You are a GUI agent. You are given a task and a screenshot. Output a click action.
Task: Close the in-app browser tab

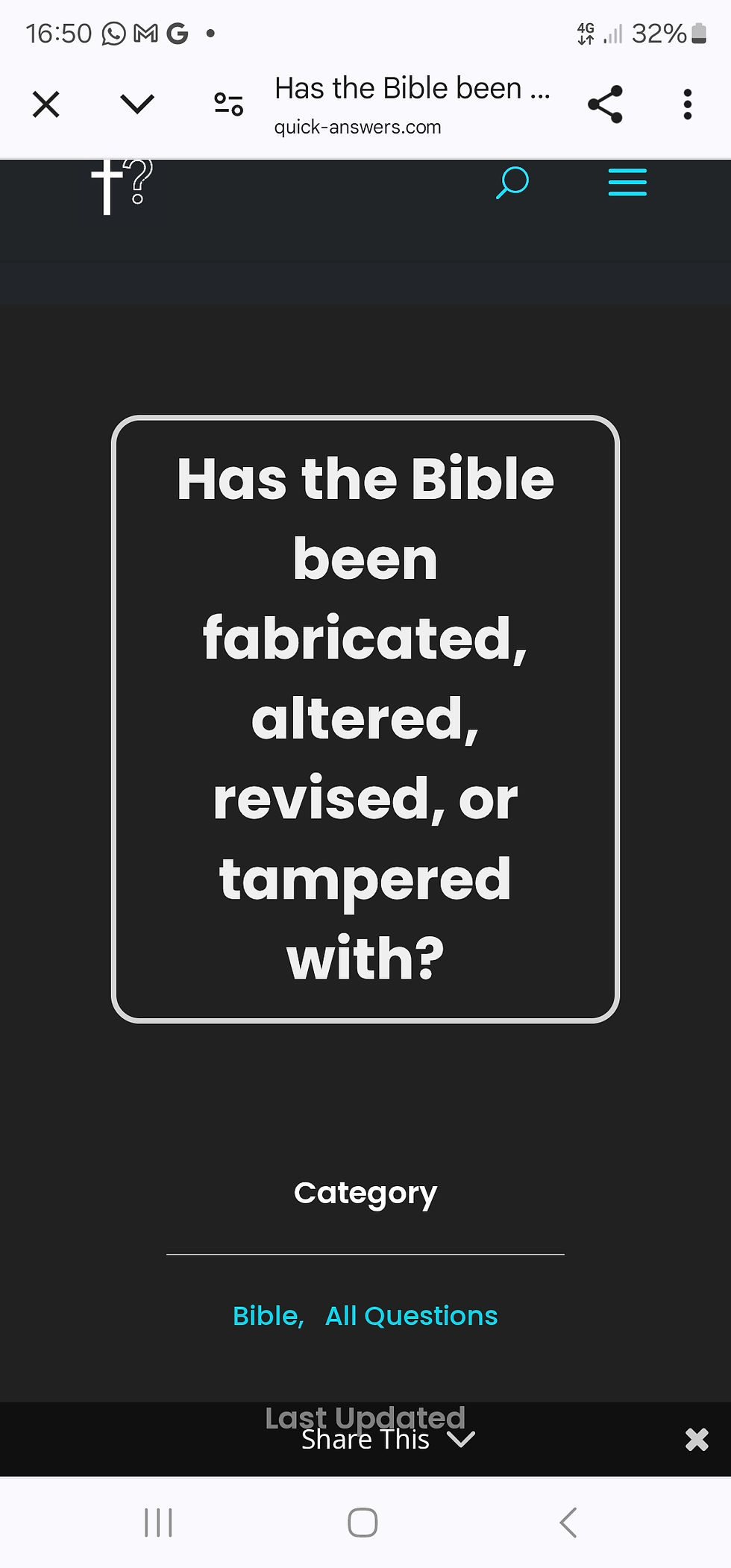[46, 104]
